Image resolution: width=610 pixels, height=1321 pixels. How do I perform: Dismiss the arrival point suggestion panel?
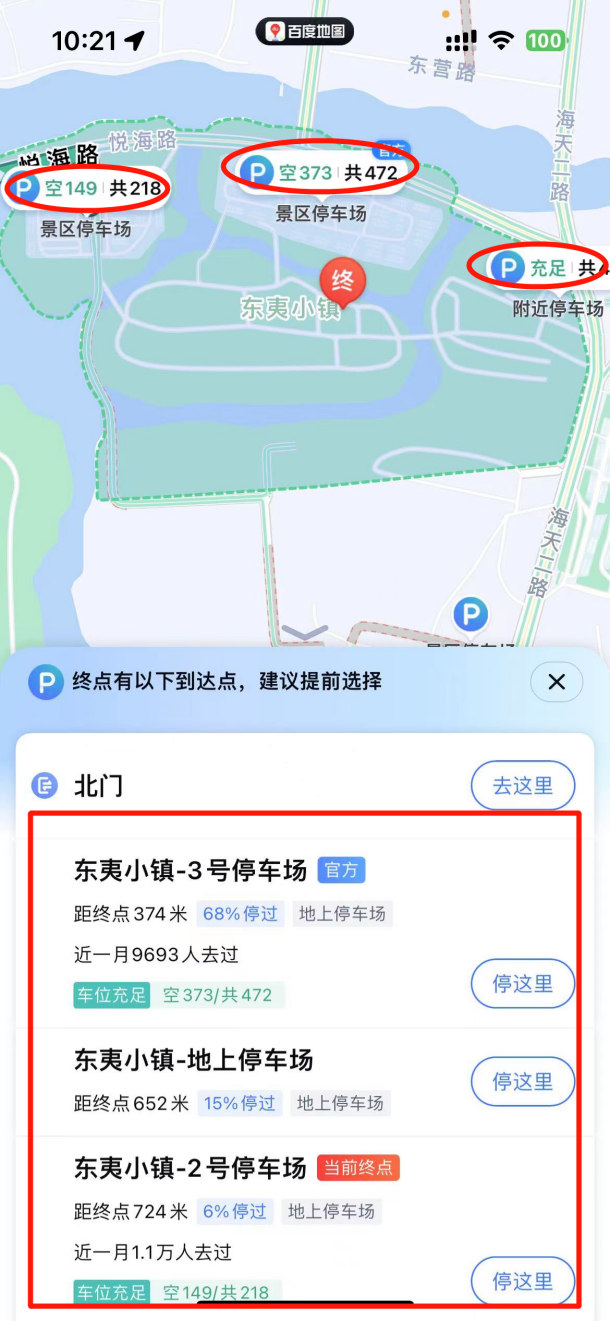(557, 682)
